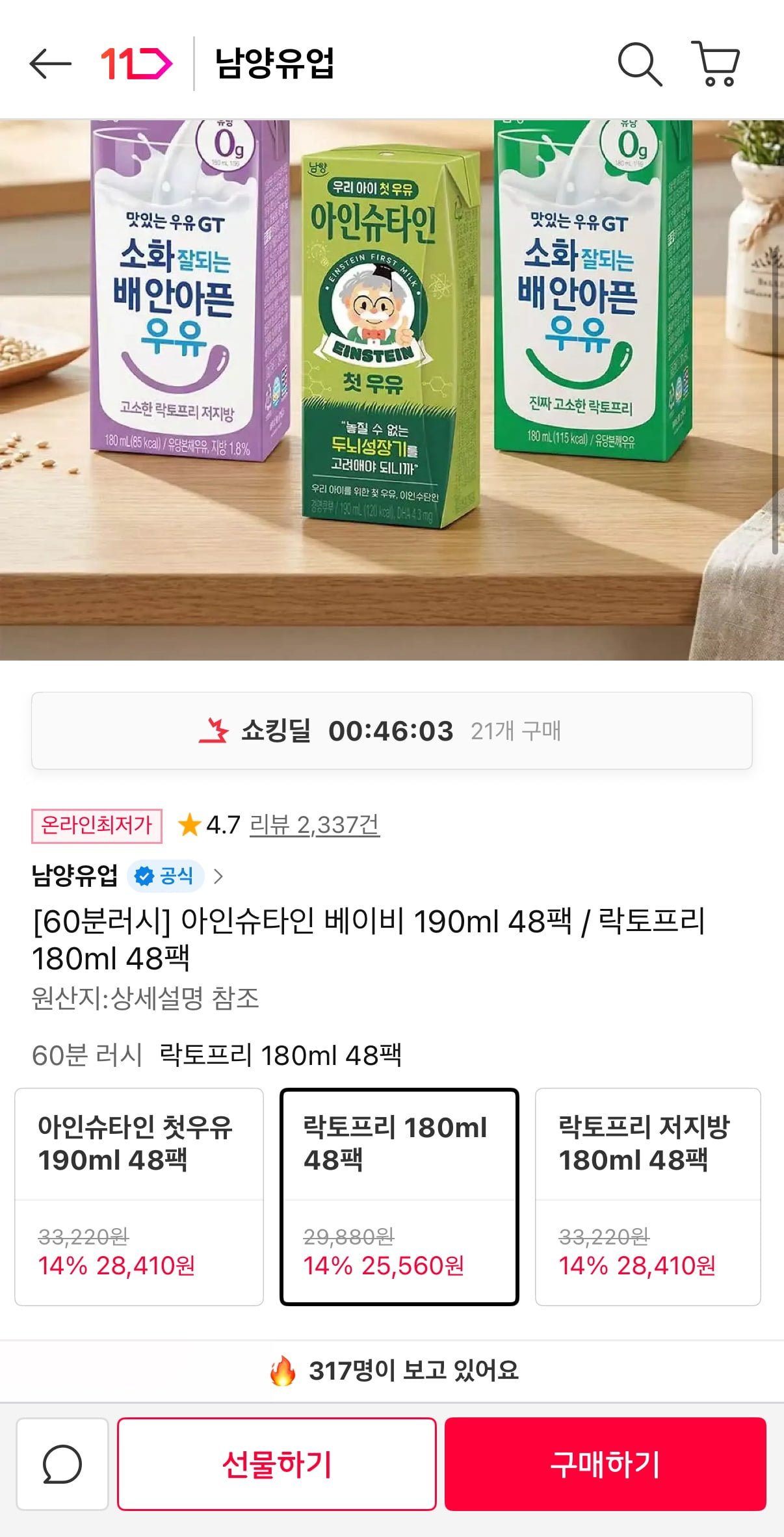The width and height of the screenshot is (784, 1537).
Task: Select 락토프리 180ml 48팩 option
Action: [x=399, y=1196]
